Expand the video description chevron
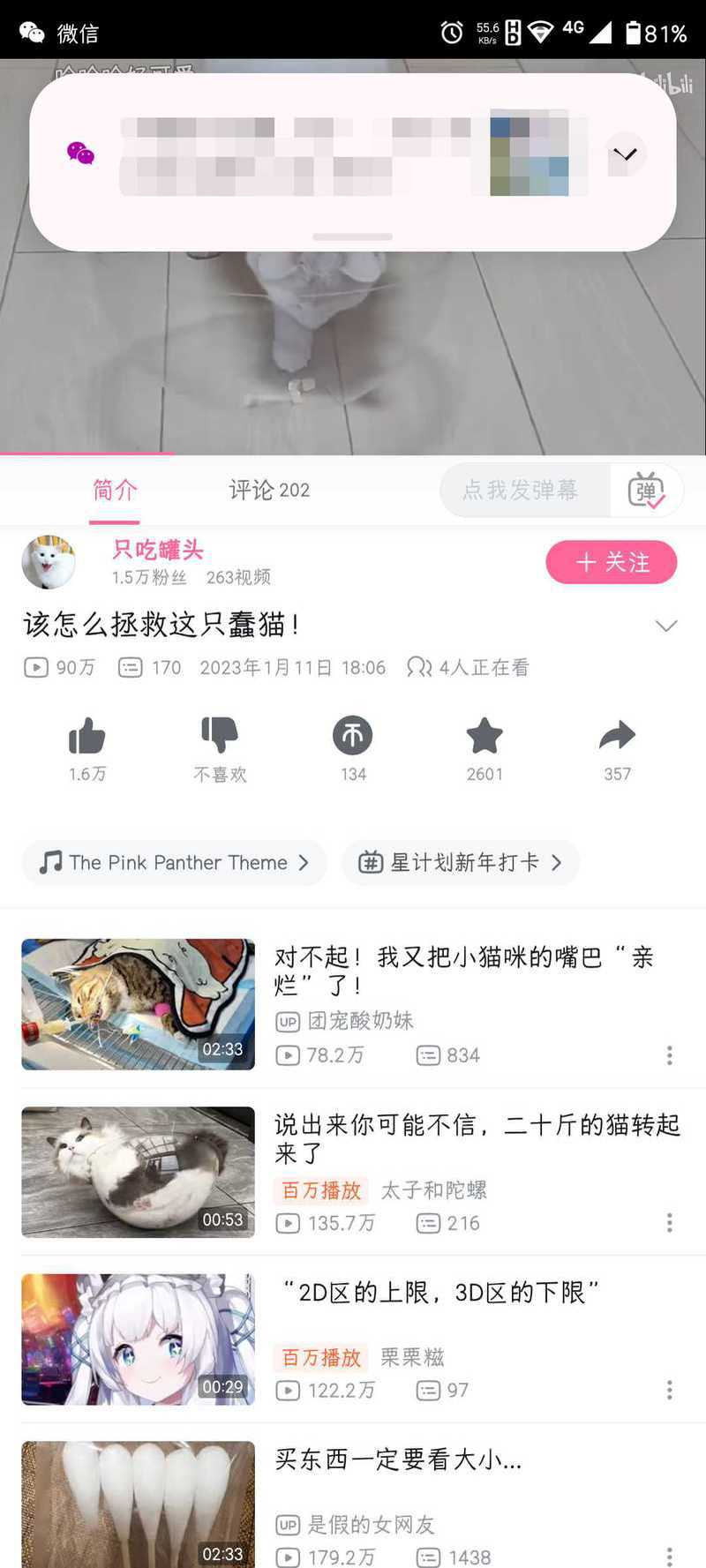The image size is (706, 1568). [666, 626]
